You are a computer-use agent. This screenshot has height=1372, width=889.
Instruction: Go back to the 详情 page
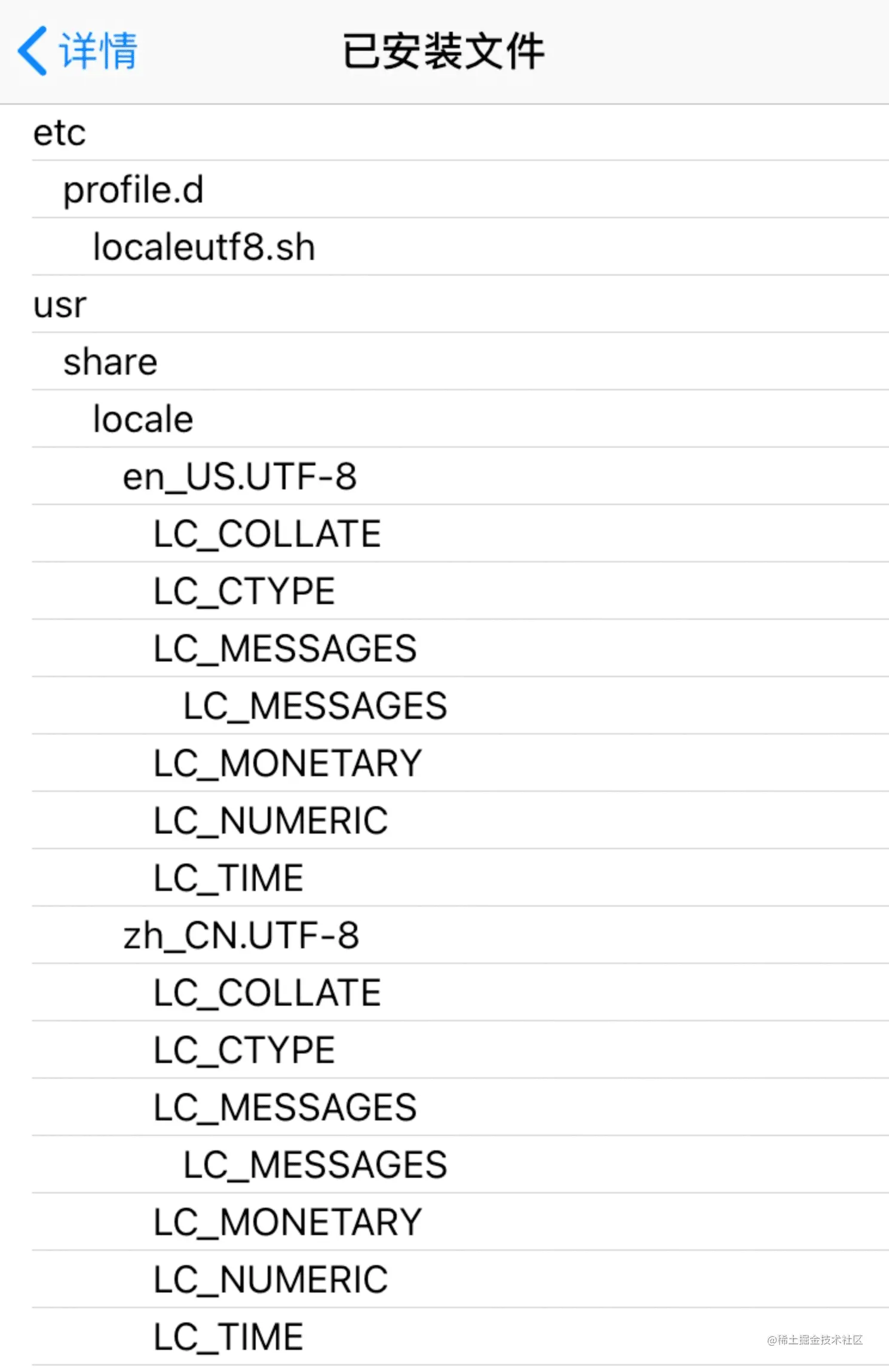(78, 51)
